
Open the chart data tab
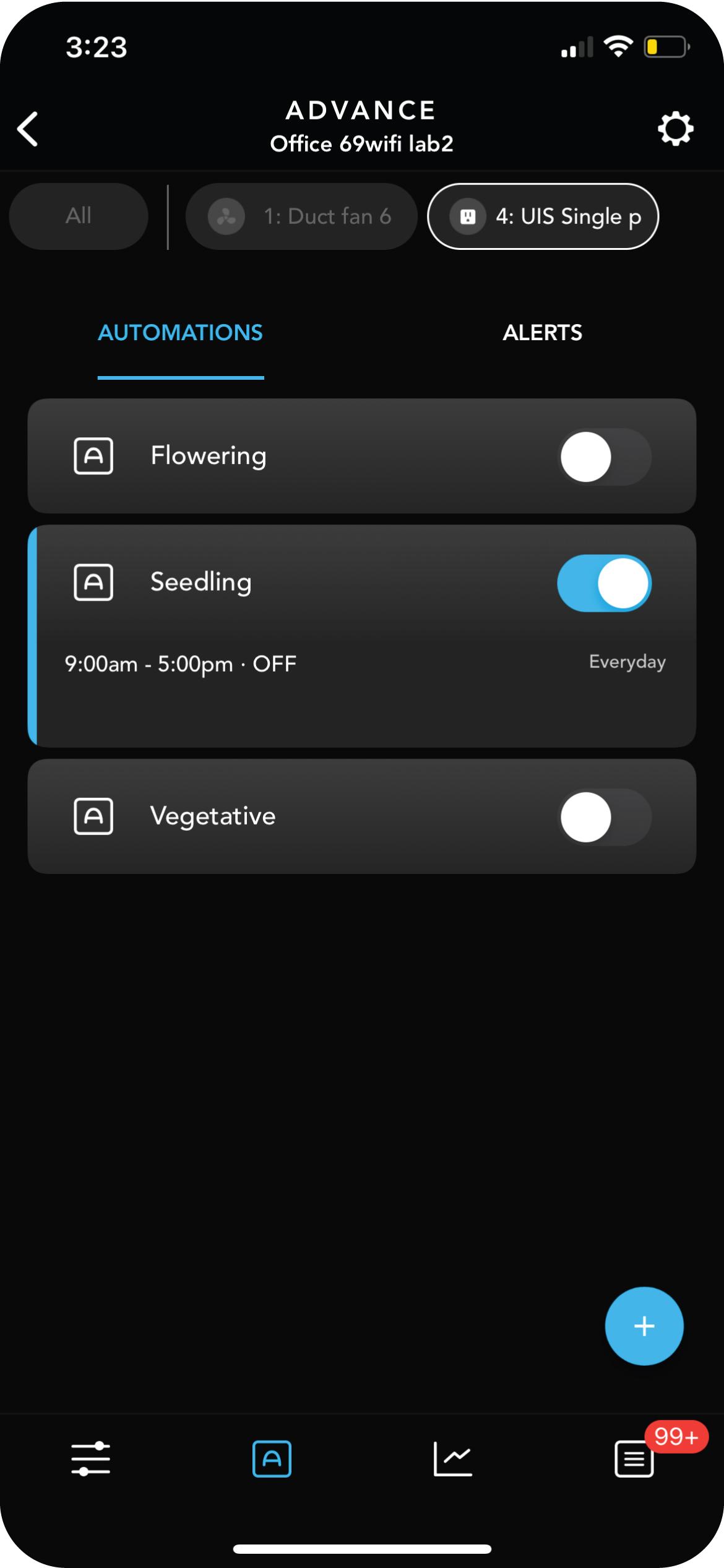[452, 1459]
